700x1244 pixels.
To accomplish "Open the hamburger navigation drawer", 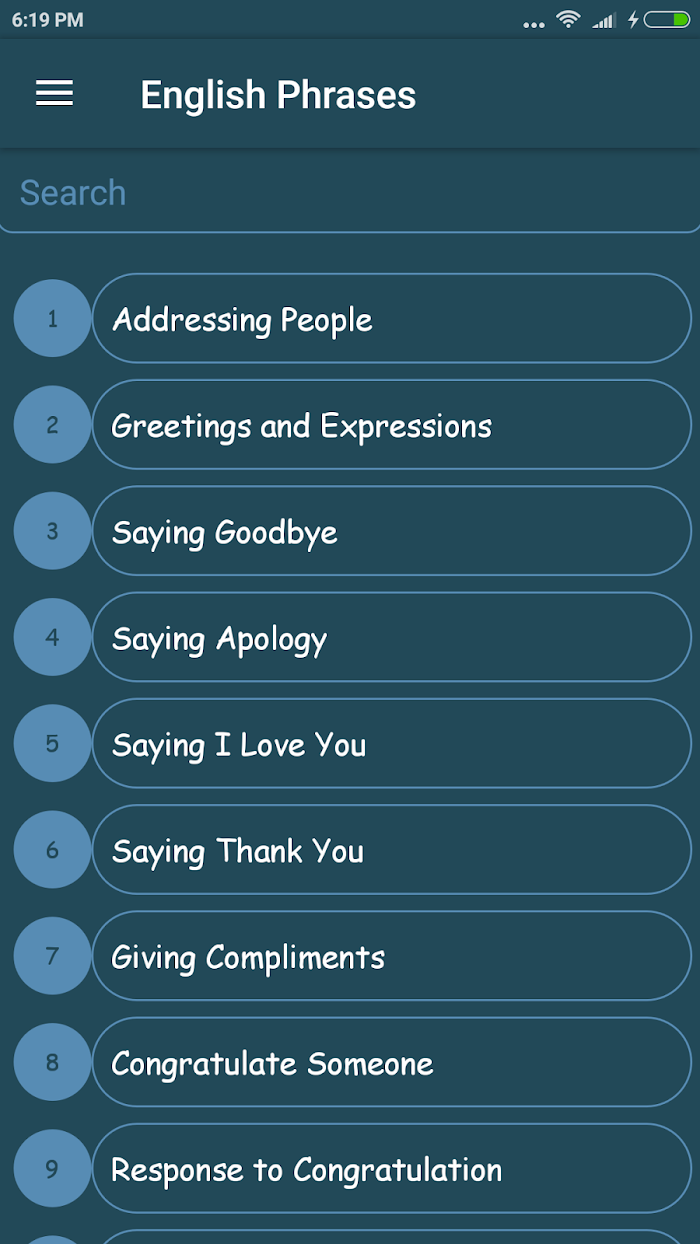I will tap(54, 94).
